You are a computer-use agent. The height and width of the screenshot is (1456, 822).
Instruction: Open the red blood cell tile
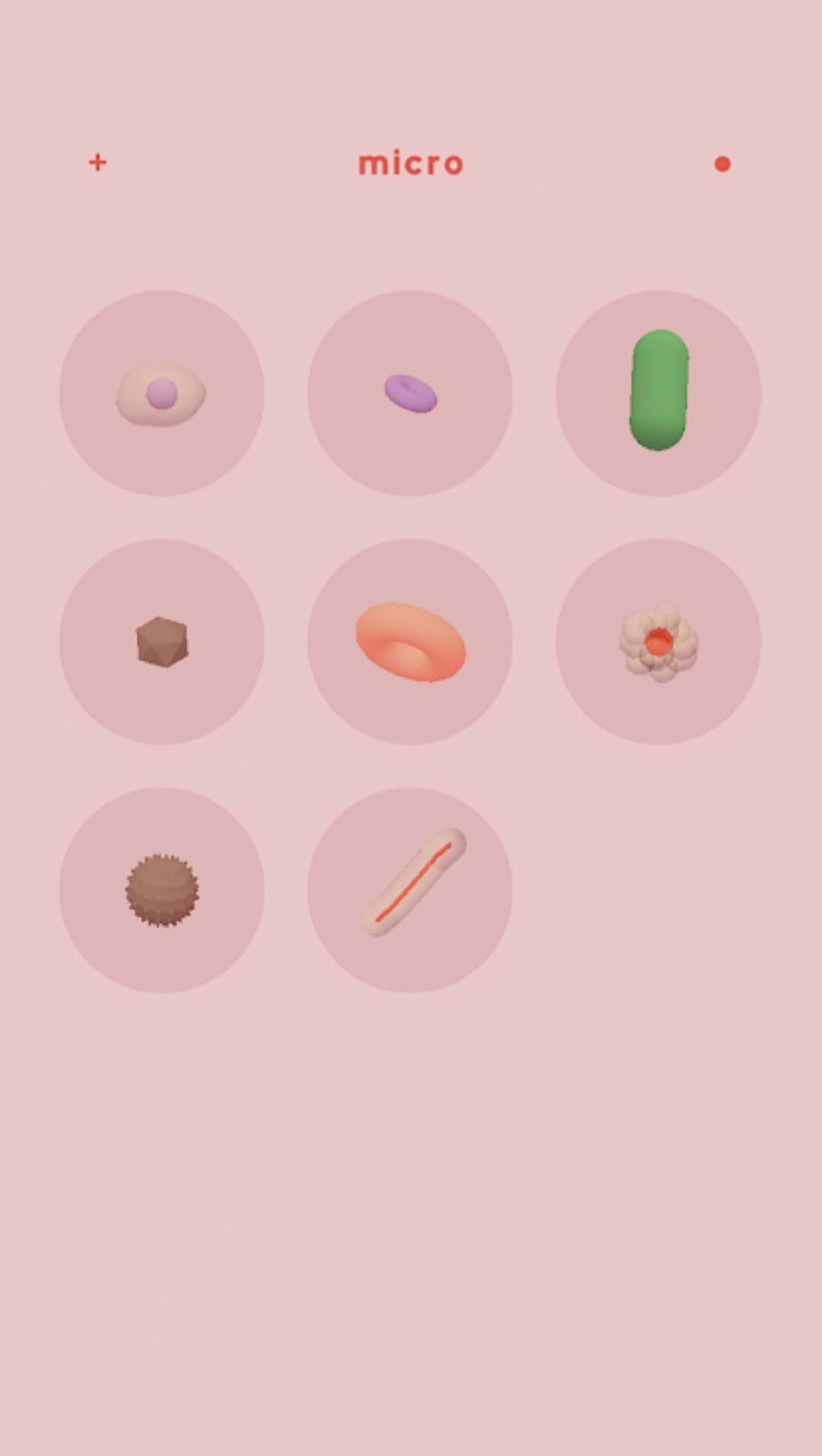point(410,642)
